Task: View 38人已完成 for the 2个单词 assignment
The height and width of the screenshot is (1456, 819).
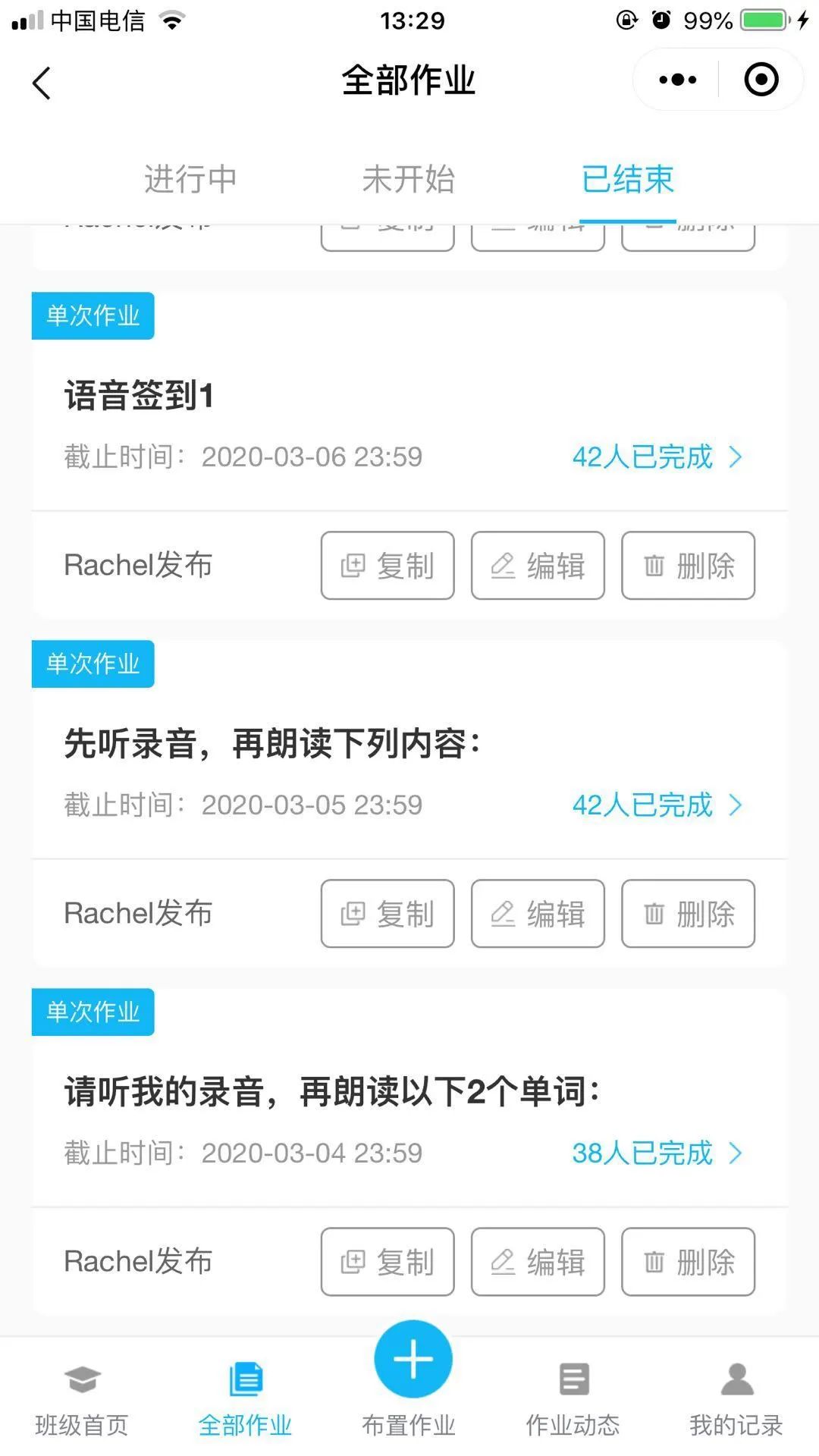Action: 657,1153
